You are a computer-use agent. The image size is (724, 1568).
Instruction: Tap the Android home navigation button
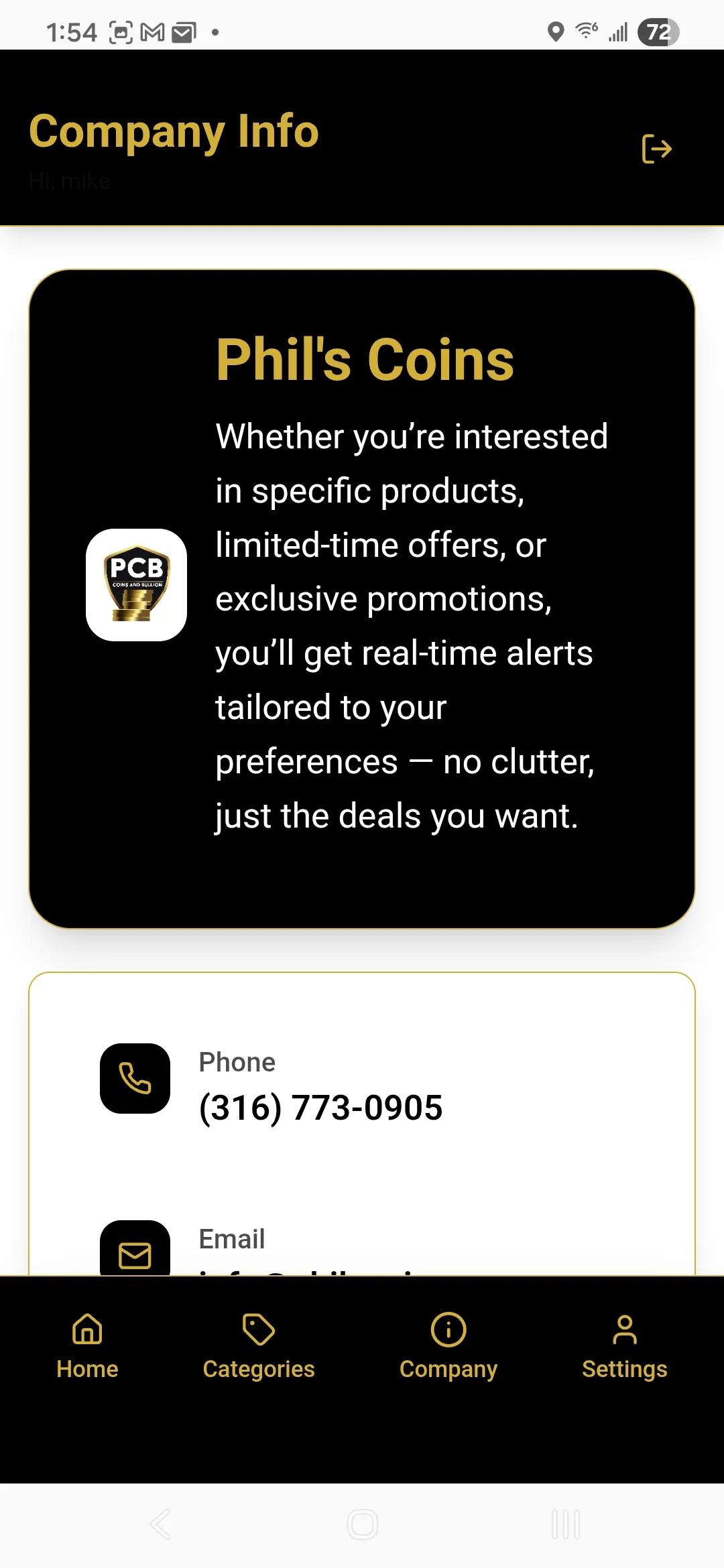[x=362, y=1523]
